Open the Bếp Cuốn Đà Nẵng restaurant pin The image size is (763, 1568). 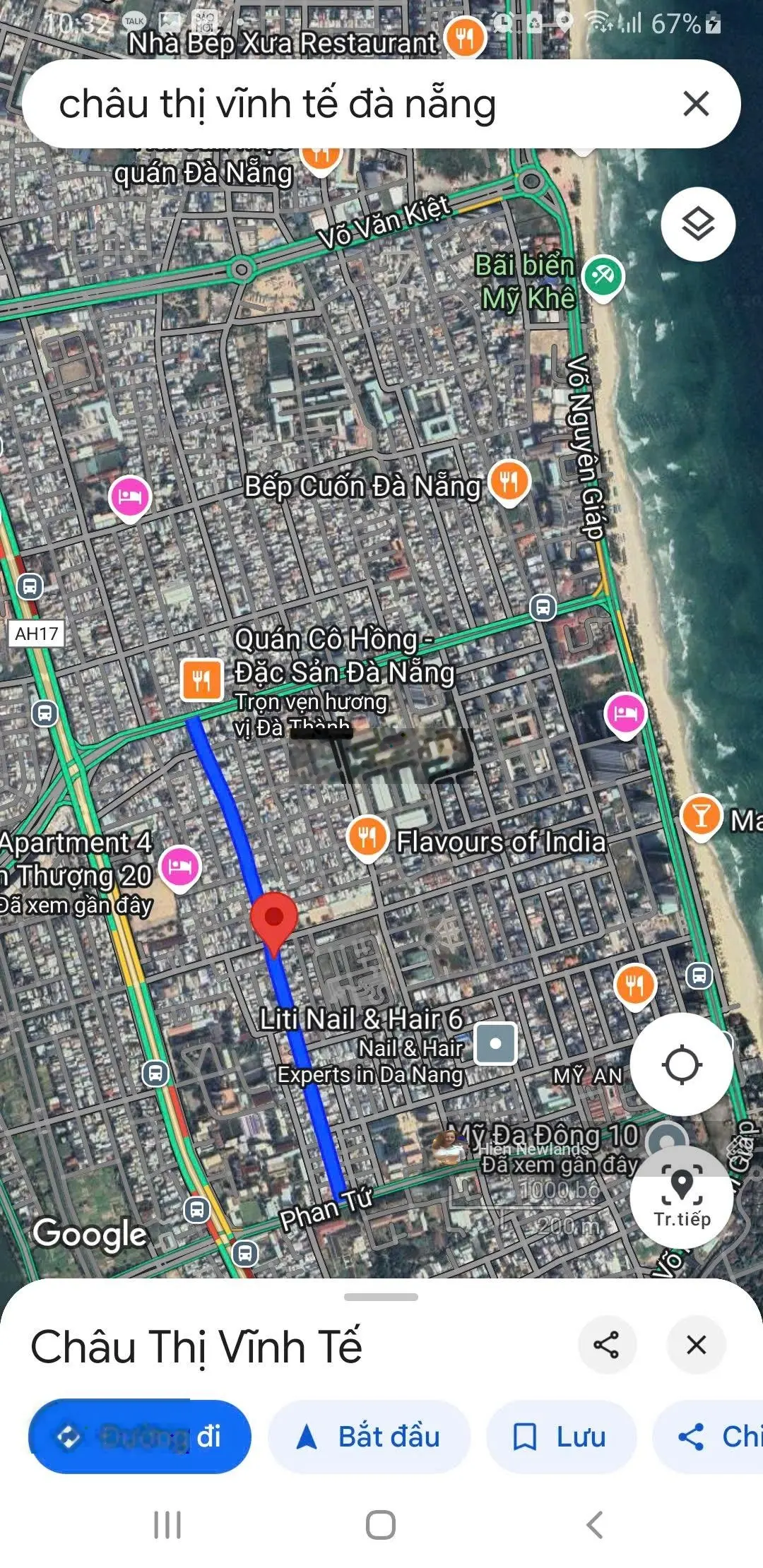[509, 483]
